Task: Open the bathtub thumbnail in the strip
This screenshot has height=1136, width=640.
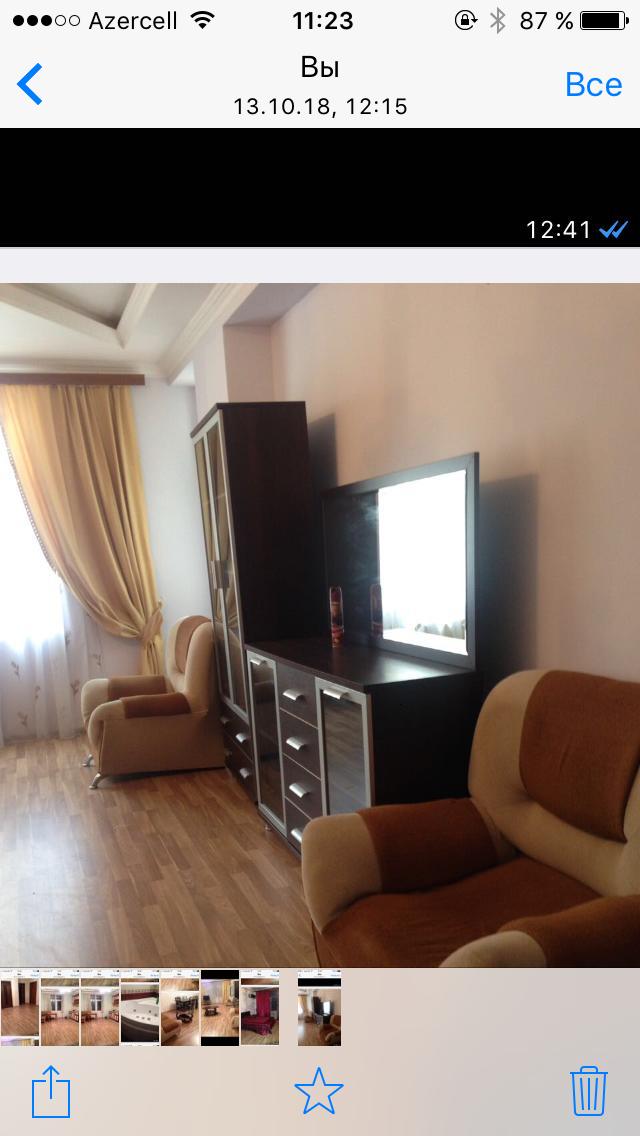Action: coord(140,1007)
